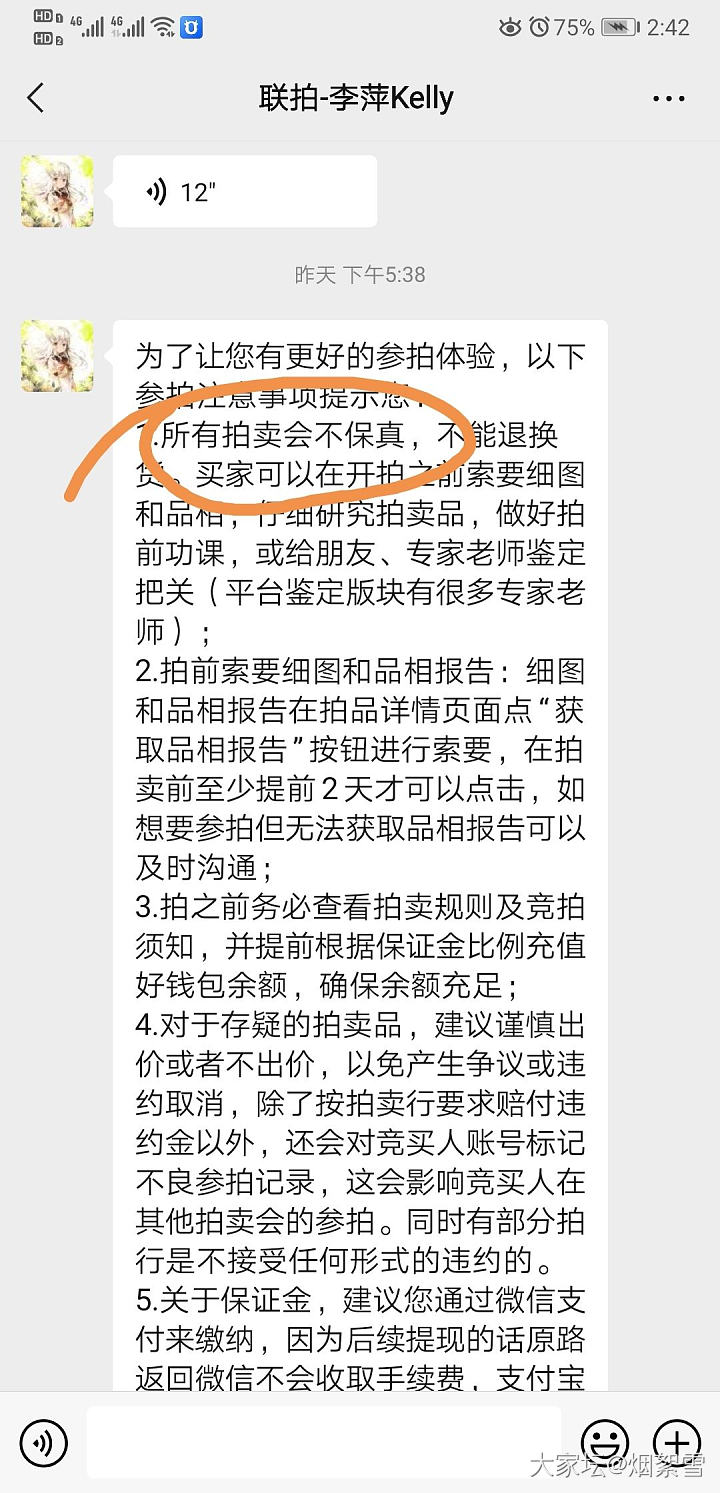The image size is (720, 1493).
Task: Open the plus attachment menu
Action: point(677,1442)
